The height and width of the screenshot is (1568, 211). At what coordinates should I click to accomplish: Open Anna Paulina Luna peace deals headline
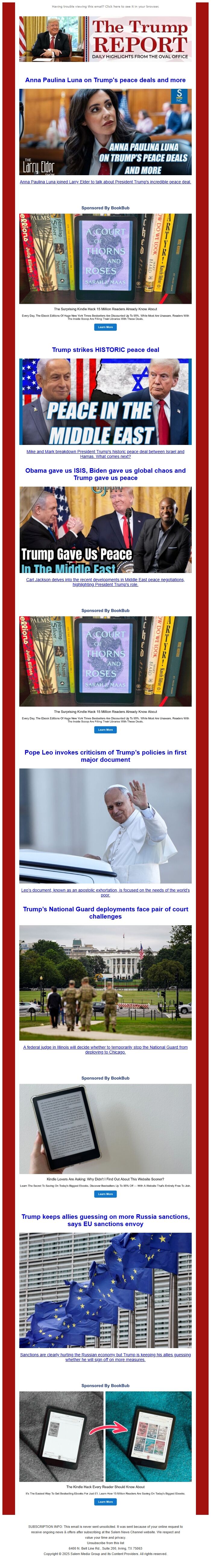click(105, 80)
